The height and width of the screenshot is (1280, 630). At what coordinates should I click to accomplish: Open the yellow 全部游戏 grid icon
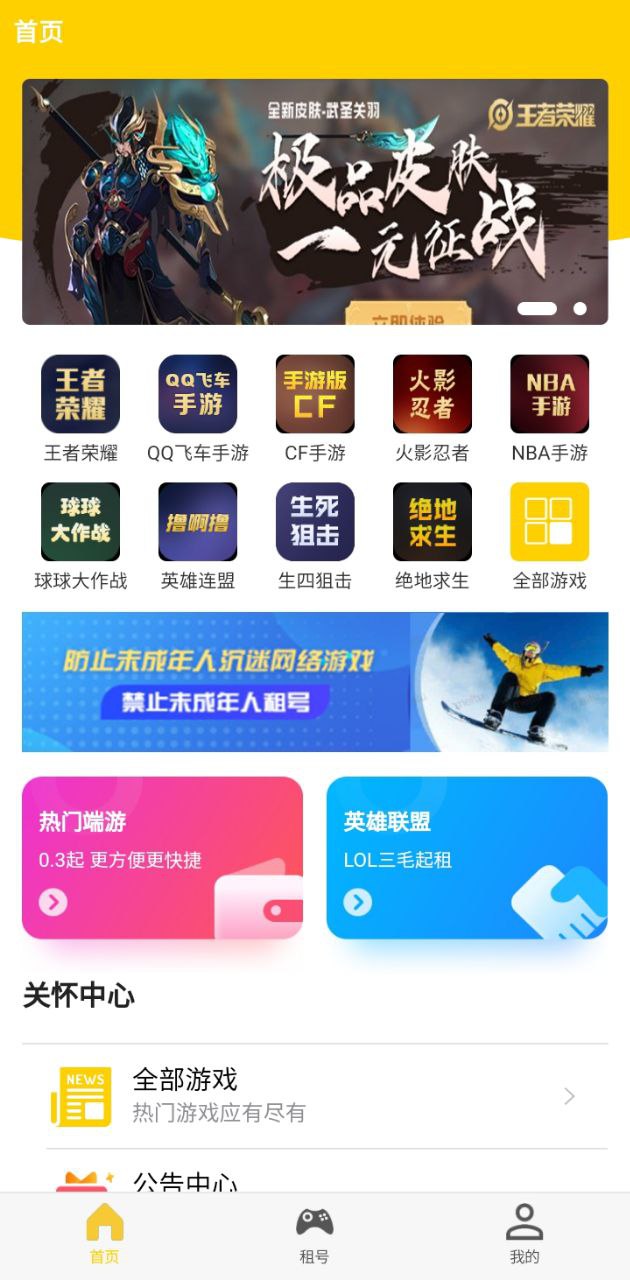coord(550,522)
